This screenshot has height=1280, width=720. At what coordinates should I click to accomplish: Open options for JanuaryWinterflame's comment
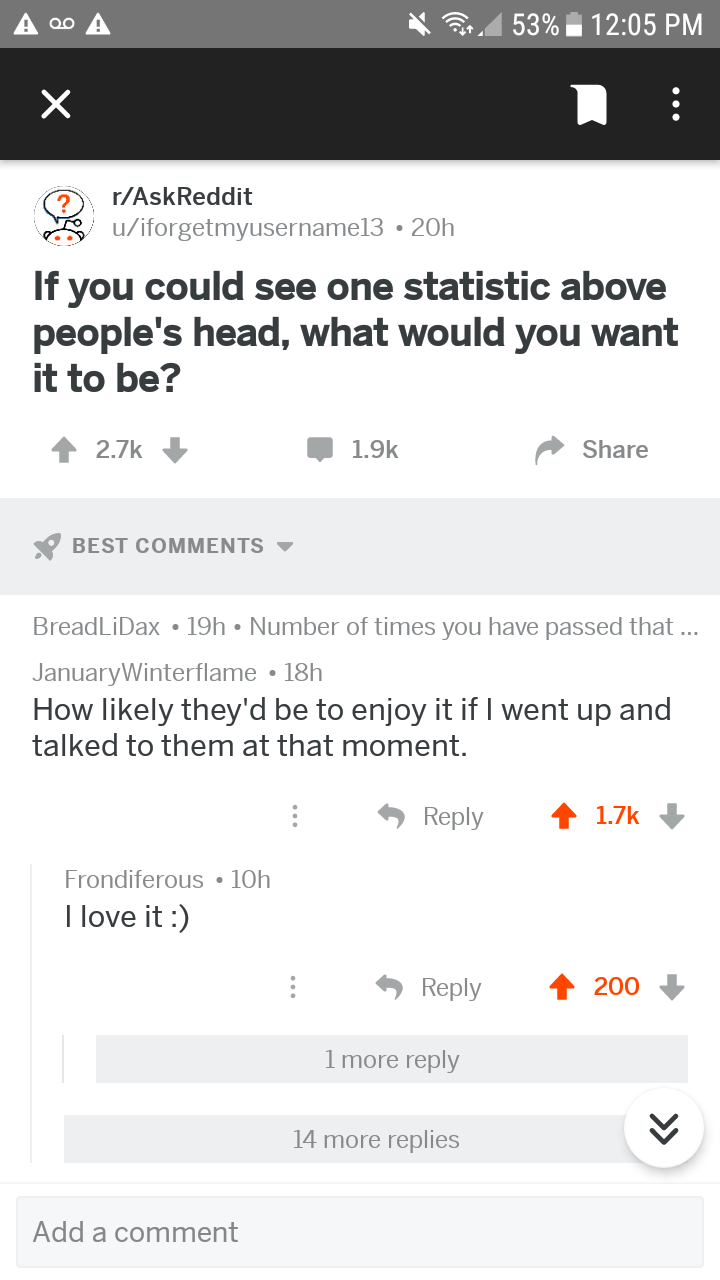coord(294,817)
